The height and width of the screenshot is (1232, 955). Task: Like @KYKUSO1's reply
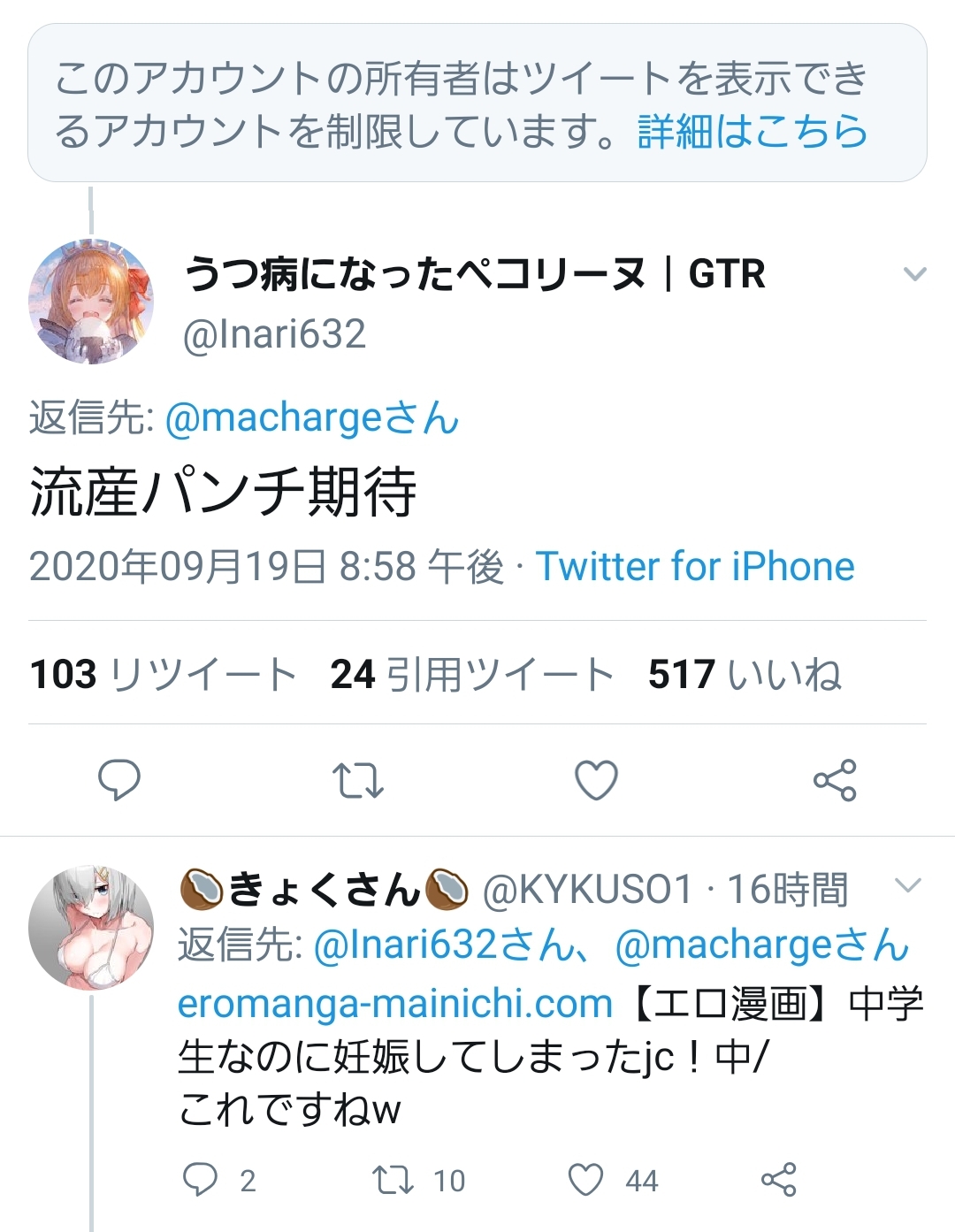click(585, 1179)
